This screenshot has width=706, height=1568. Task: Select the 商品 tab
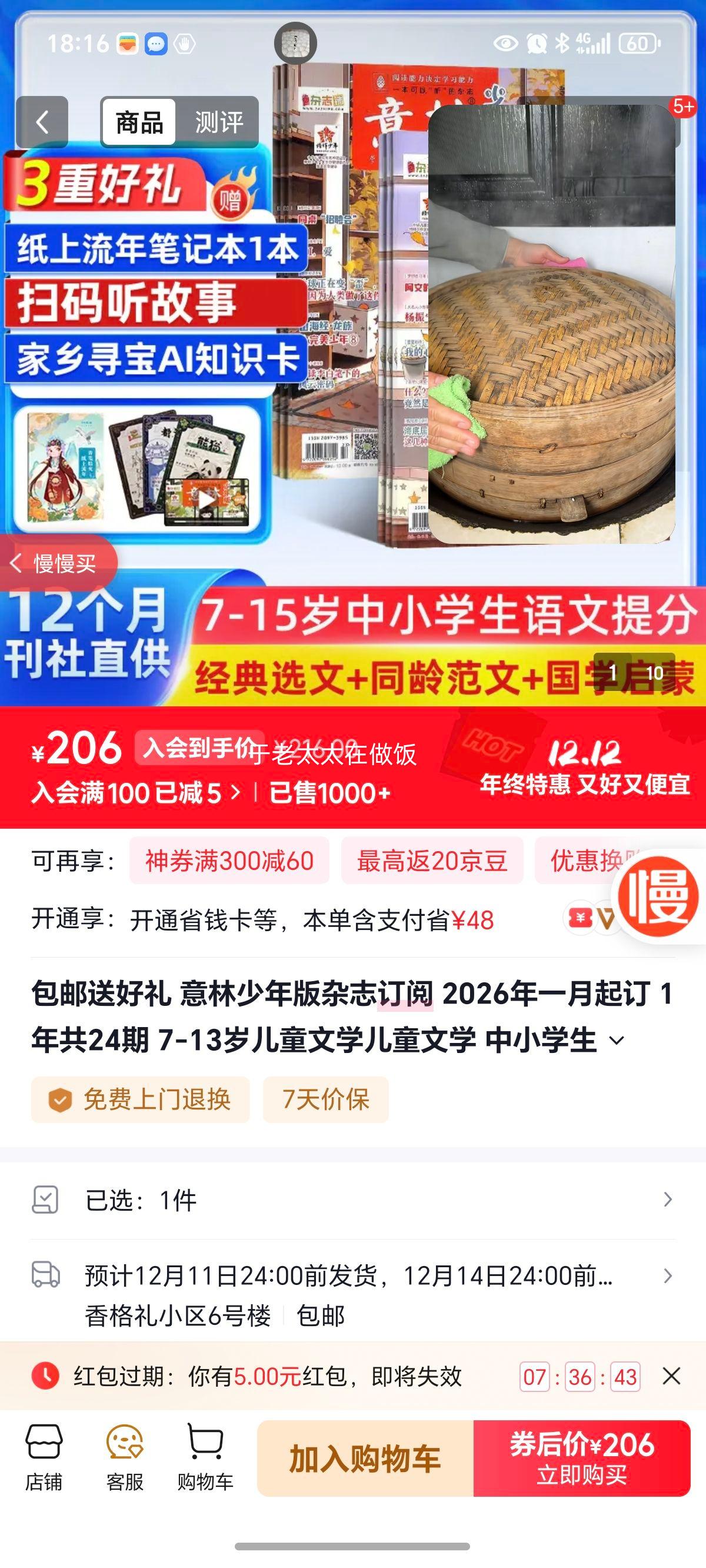click(x=138, y=121)
